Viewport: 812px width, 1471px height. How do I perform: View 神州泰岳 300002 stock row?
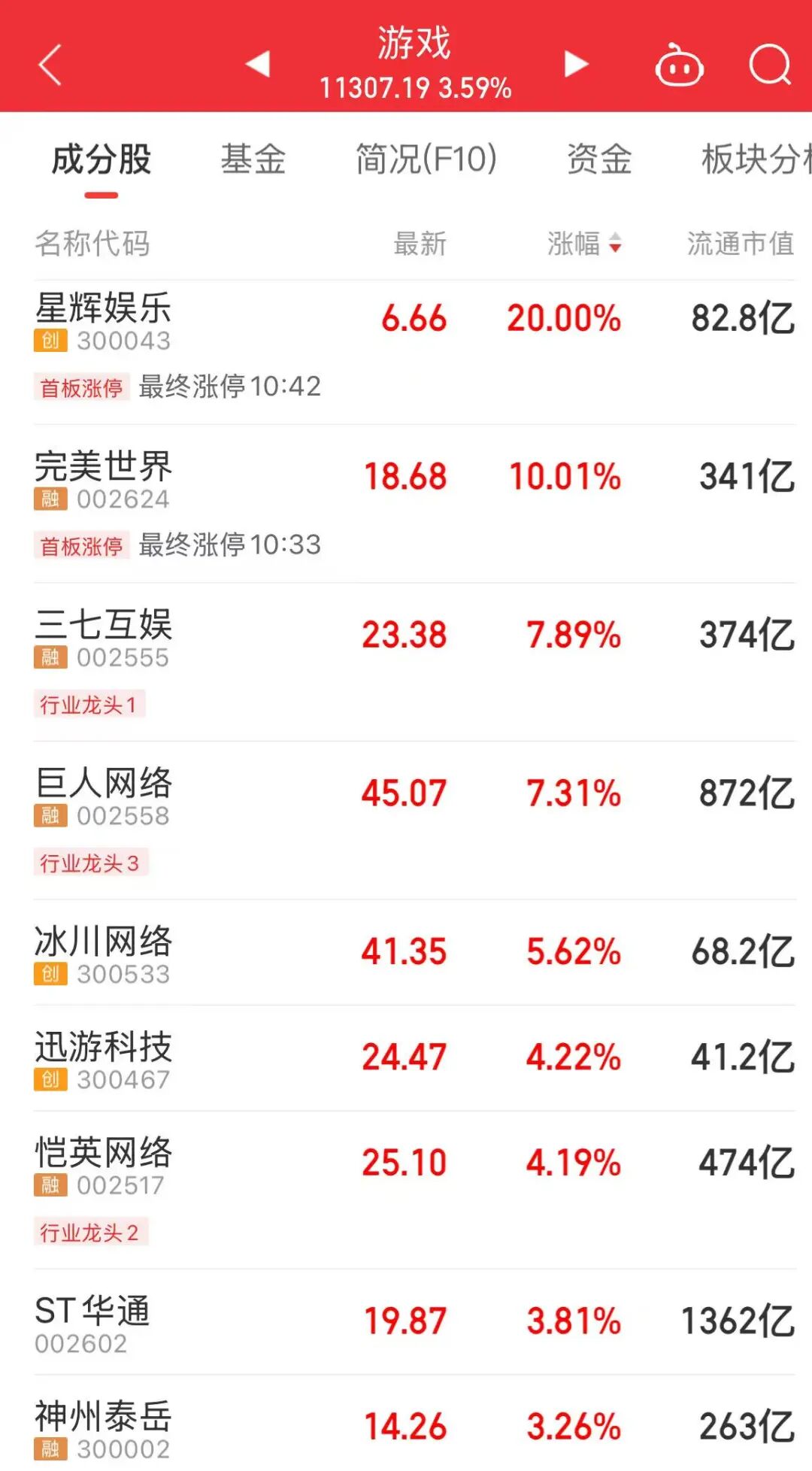[415, 1424]
